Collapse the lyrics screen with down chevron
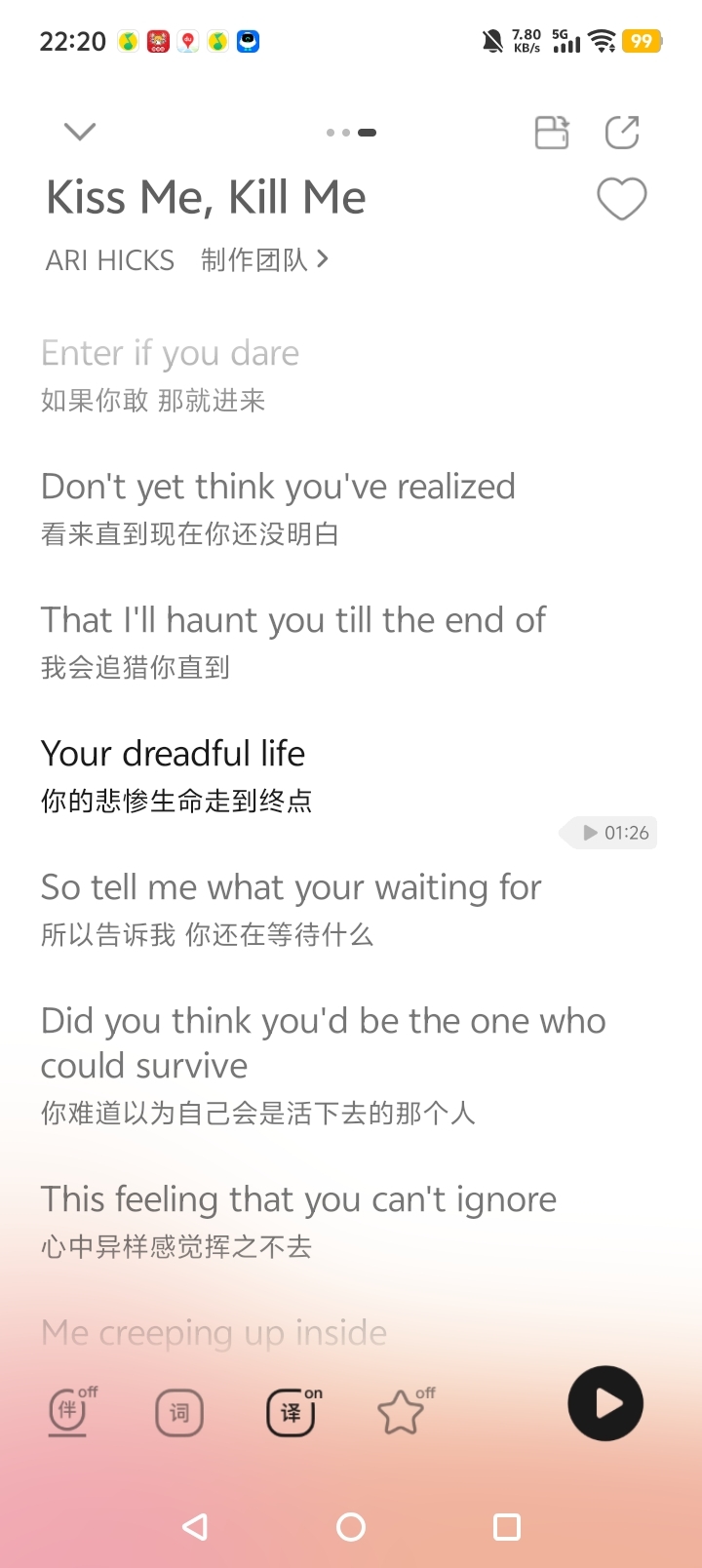The image size is (702, 1568). [80, 132]
